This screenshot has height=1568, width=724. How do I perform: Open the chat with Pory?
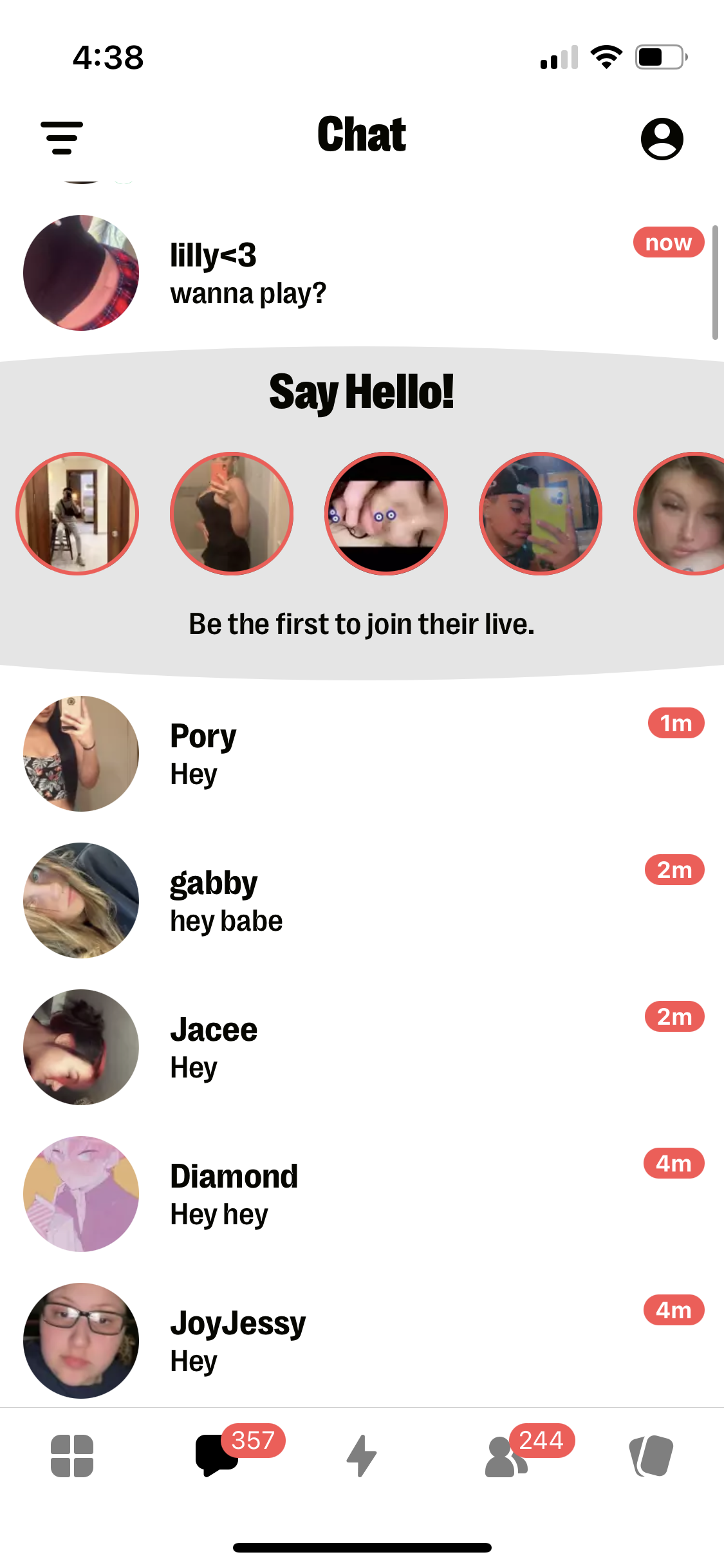pos(360,754)
